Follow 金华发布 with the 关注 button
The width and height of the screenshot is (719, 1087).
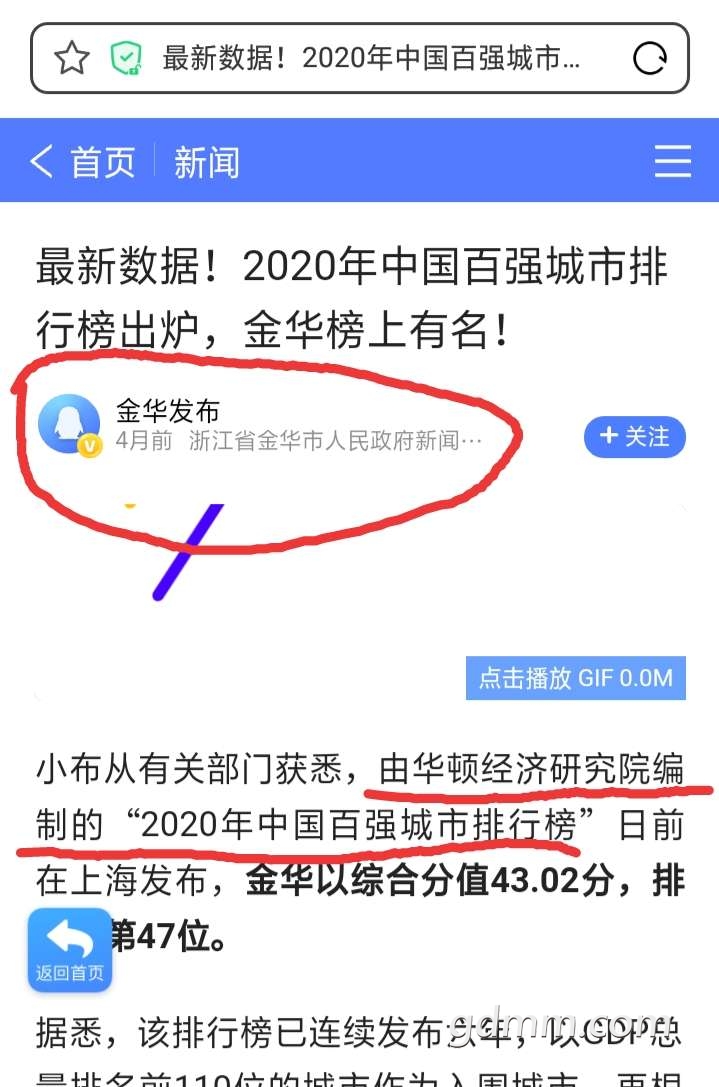pos(634,437)
